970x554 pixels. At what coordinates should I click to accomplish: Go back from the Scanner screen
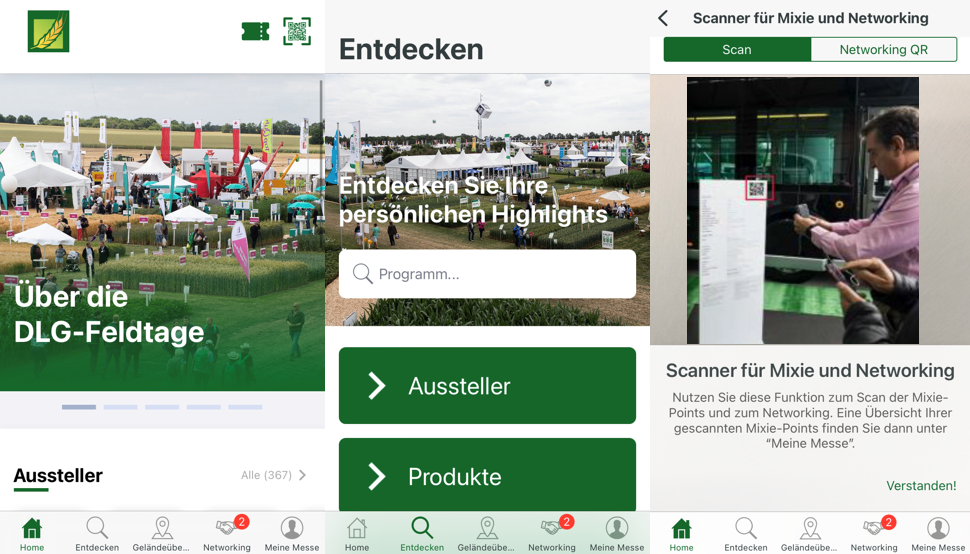663,18
